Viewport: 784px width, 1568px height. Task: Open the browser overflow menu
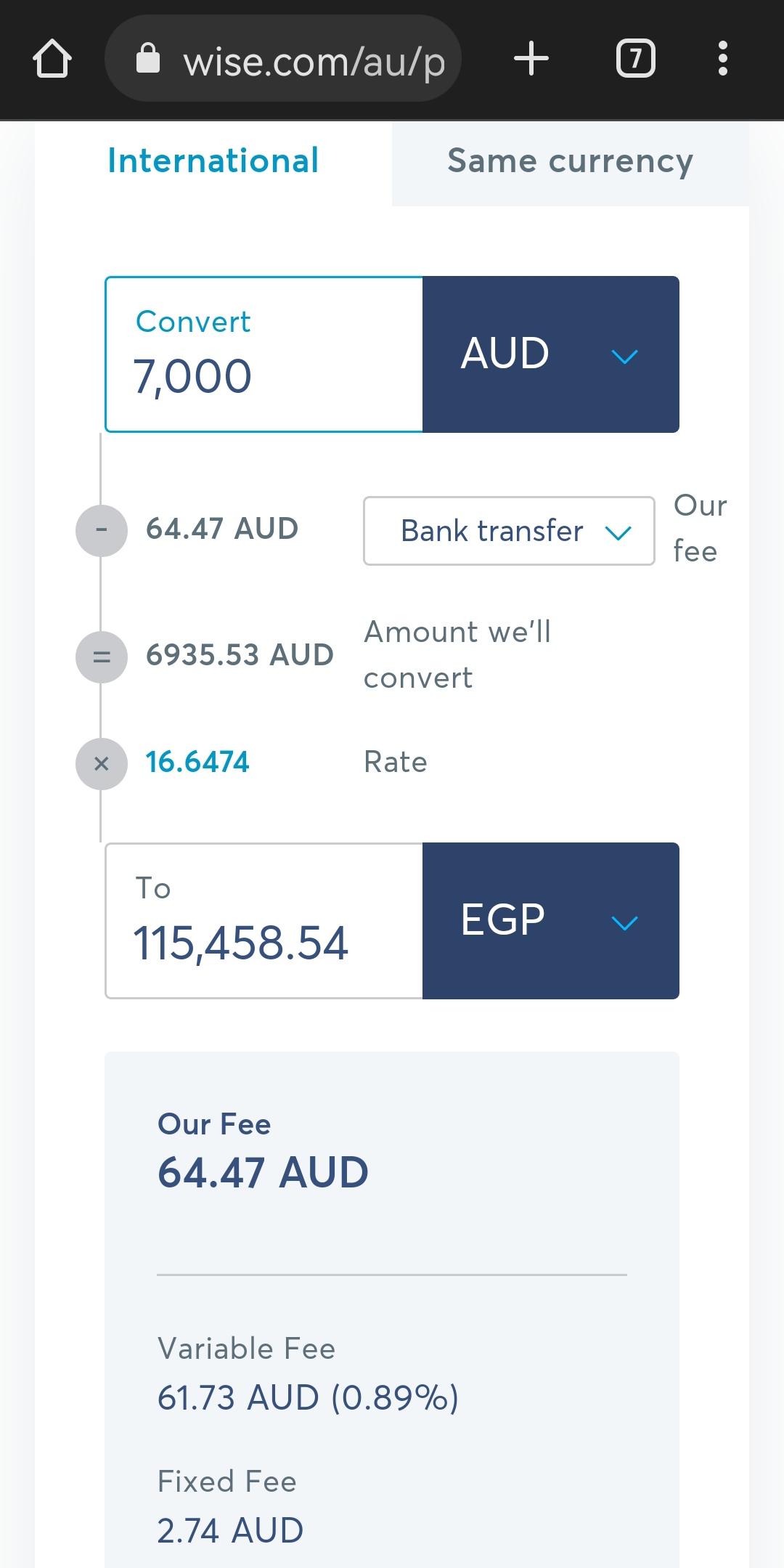(722, 59)
